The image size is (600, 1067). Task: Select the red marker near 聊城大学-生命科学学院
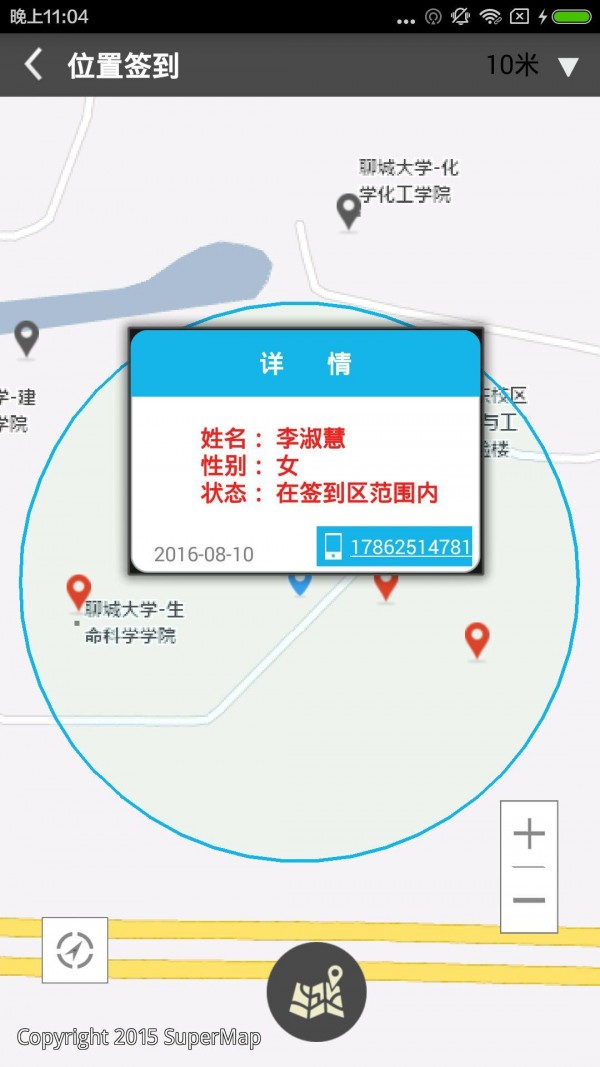point(78,591)
